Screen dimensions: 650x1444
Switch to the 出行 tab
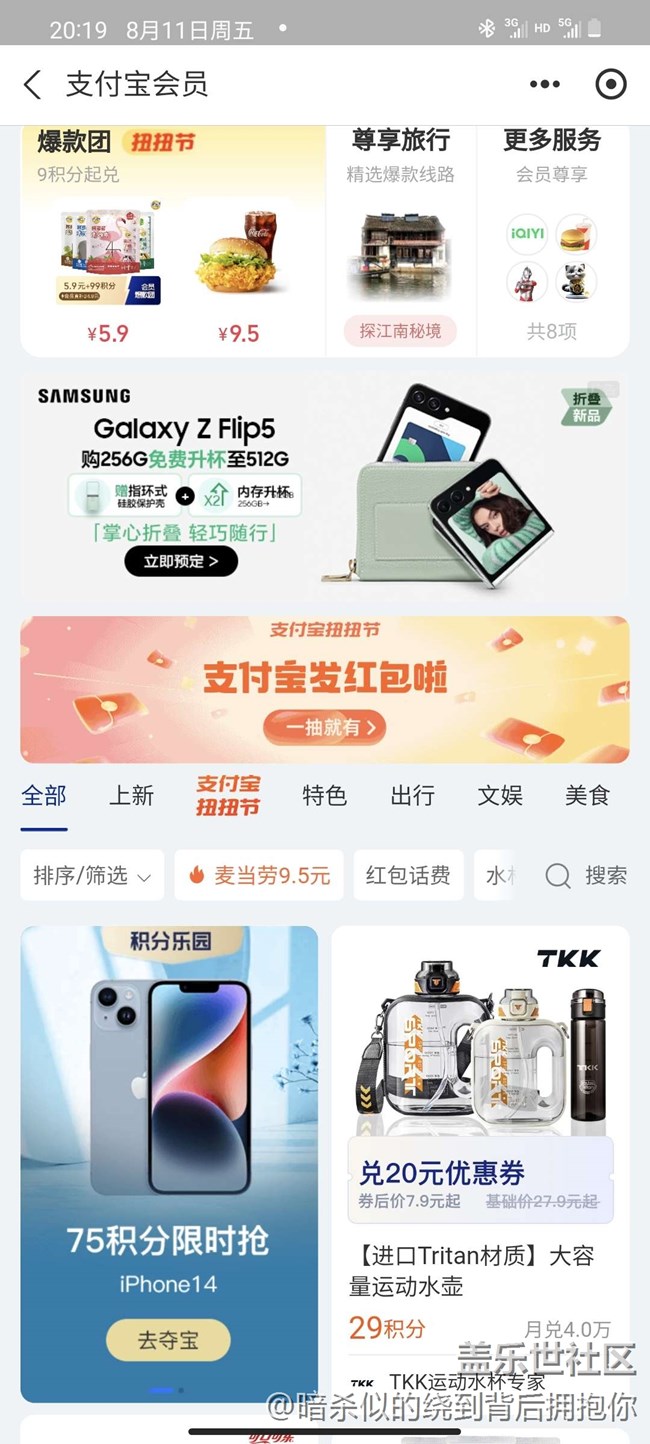(412, 796)
